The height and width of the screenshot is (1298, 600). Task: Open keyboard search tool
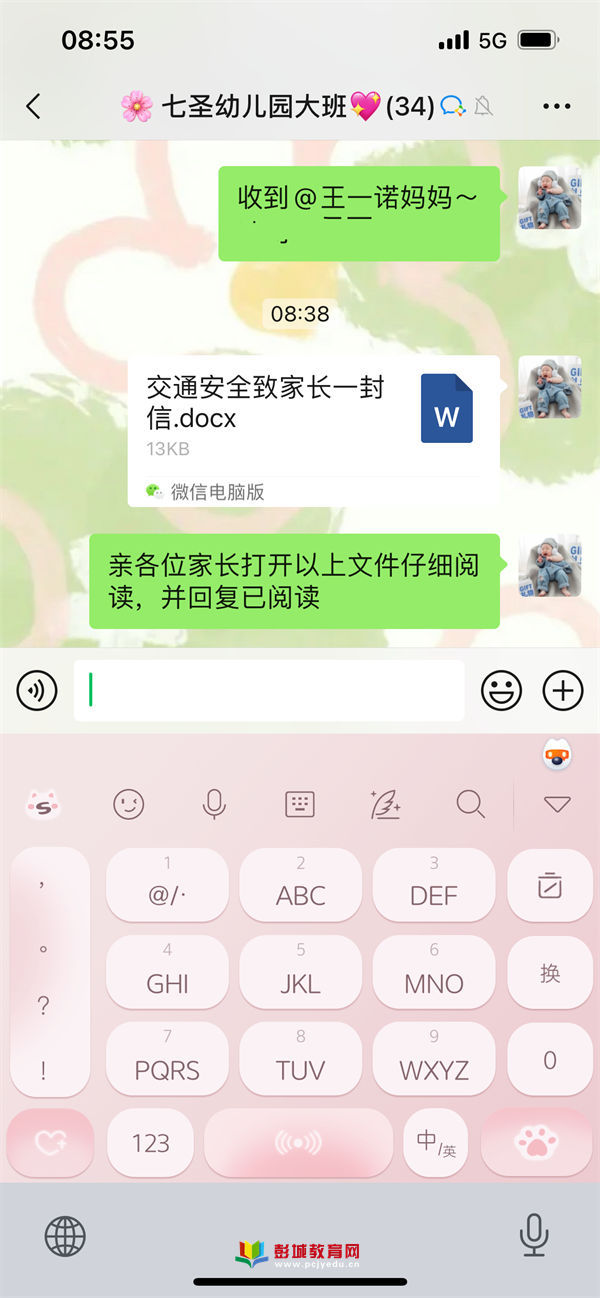click(470, 804)
